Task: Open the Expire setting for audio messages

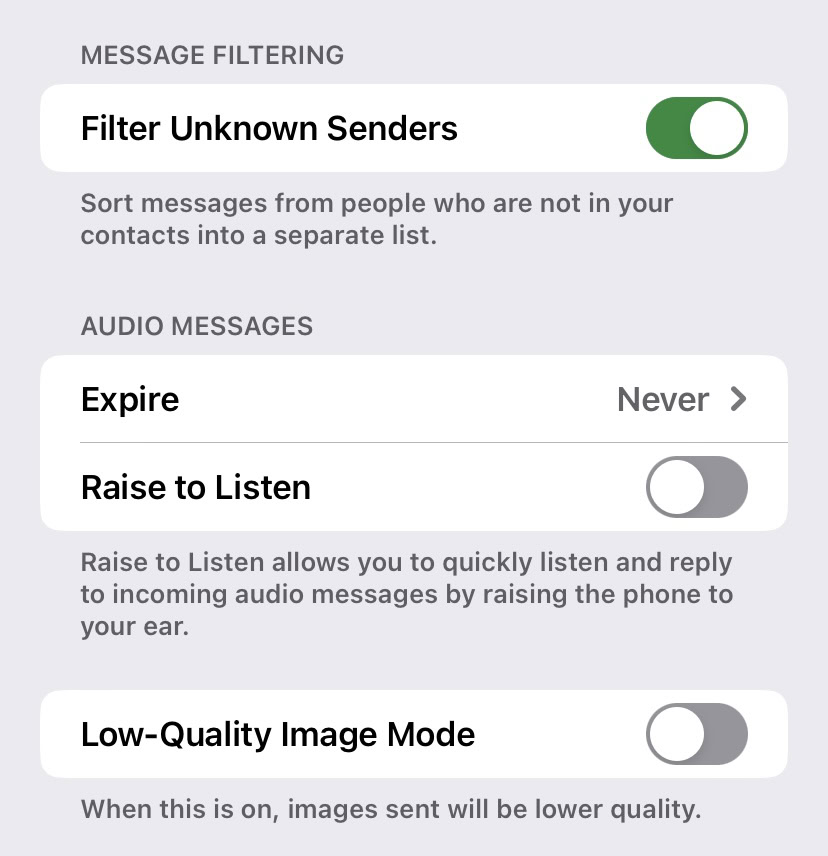Action: 414,400
